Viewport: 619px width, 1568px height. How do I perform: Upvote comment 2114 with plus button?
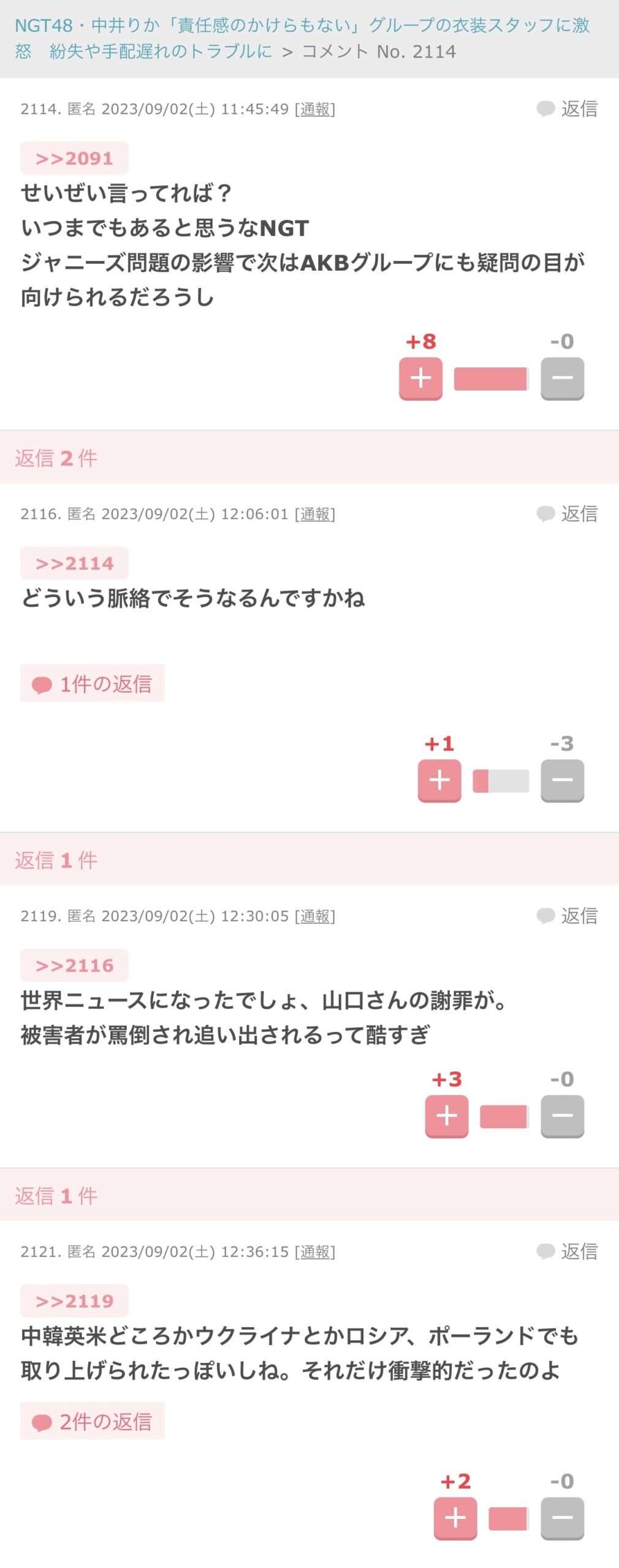pyautogui.click(x=420, y=379)
